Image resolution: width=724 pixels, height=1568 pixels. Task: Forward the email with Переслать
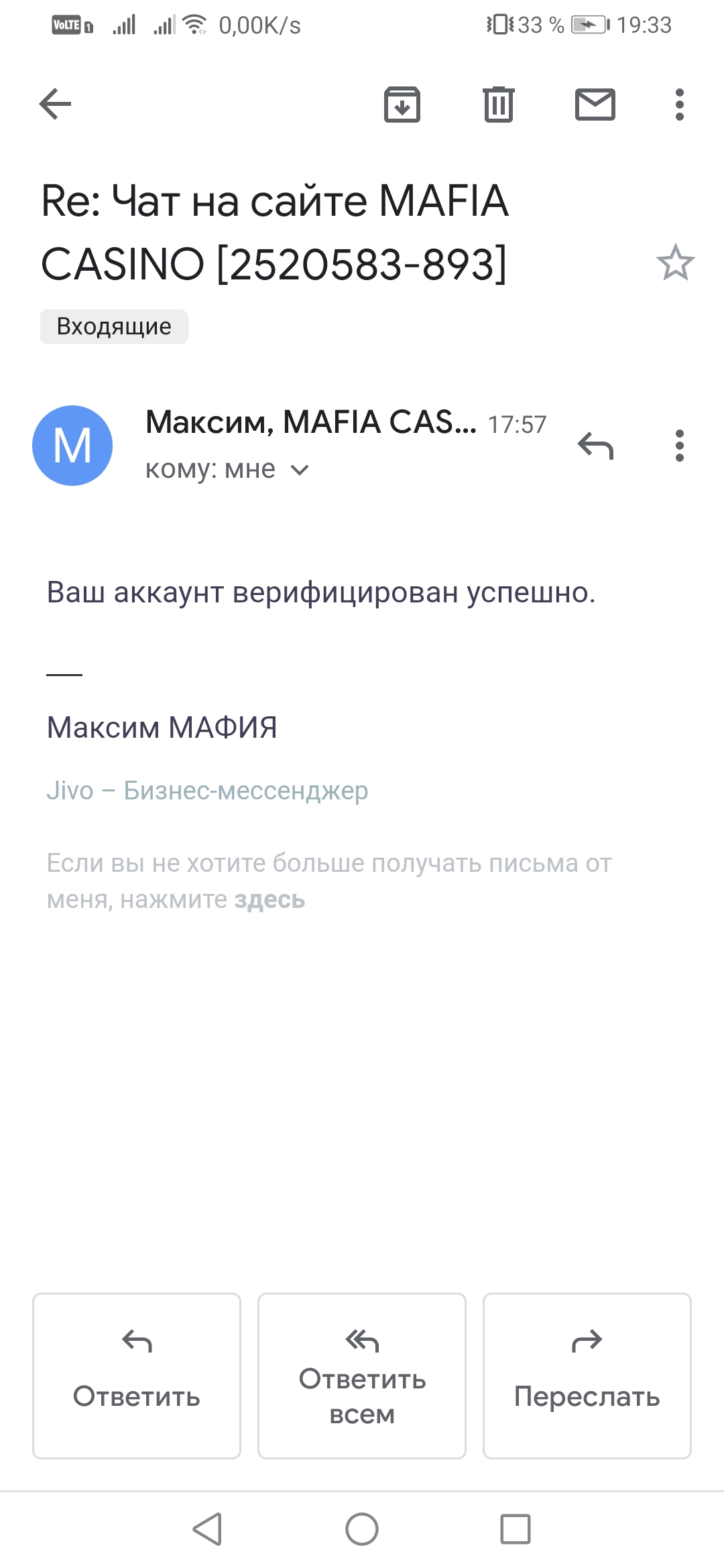(587, 1375)
